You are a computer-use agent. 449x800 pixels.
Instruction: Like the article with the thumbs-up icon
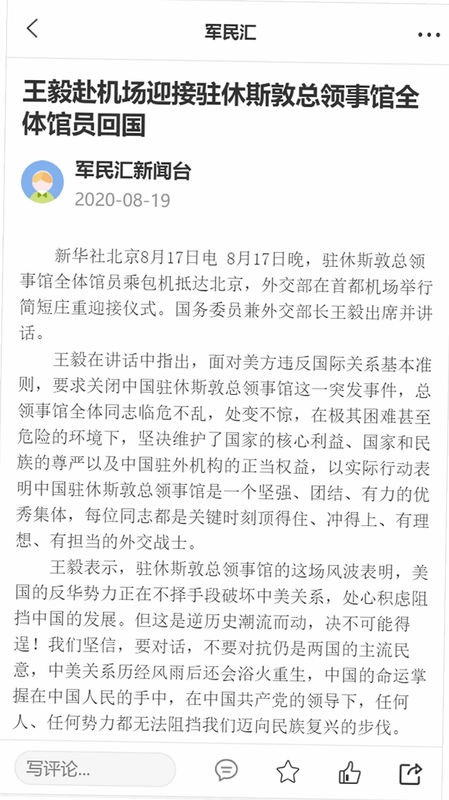(x=350, y=772)
